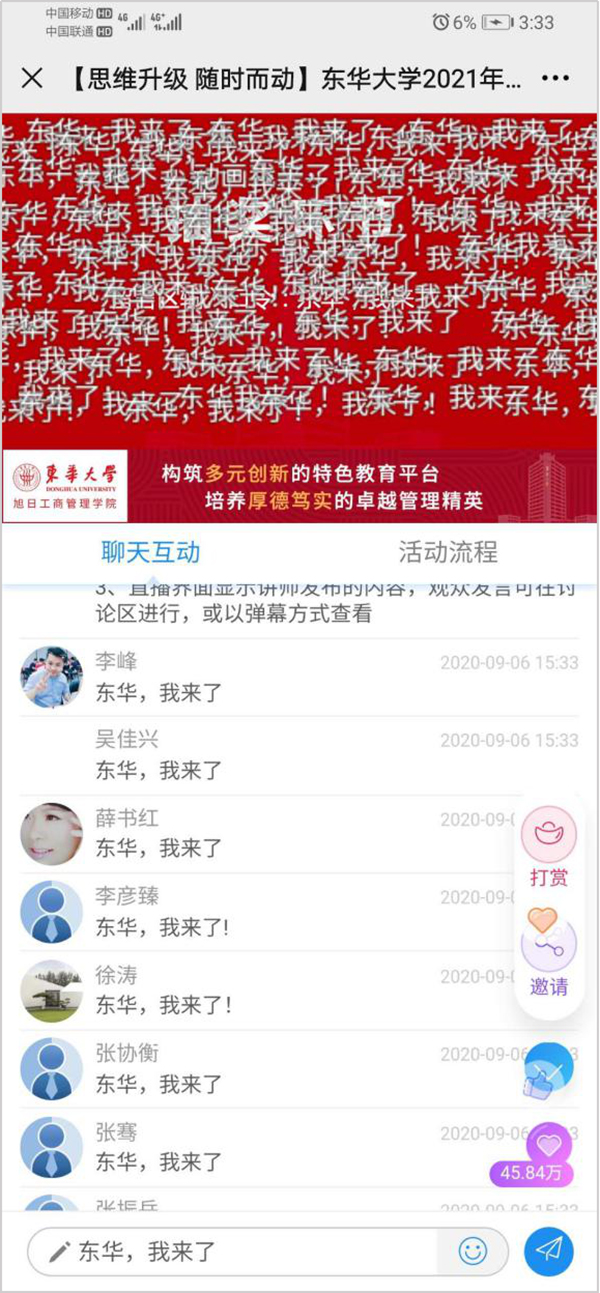The image size is (600, 1293).
Task: Open the emoji picker
Action: tap(472, 1250)
